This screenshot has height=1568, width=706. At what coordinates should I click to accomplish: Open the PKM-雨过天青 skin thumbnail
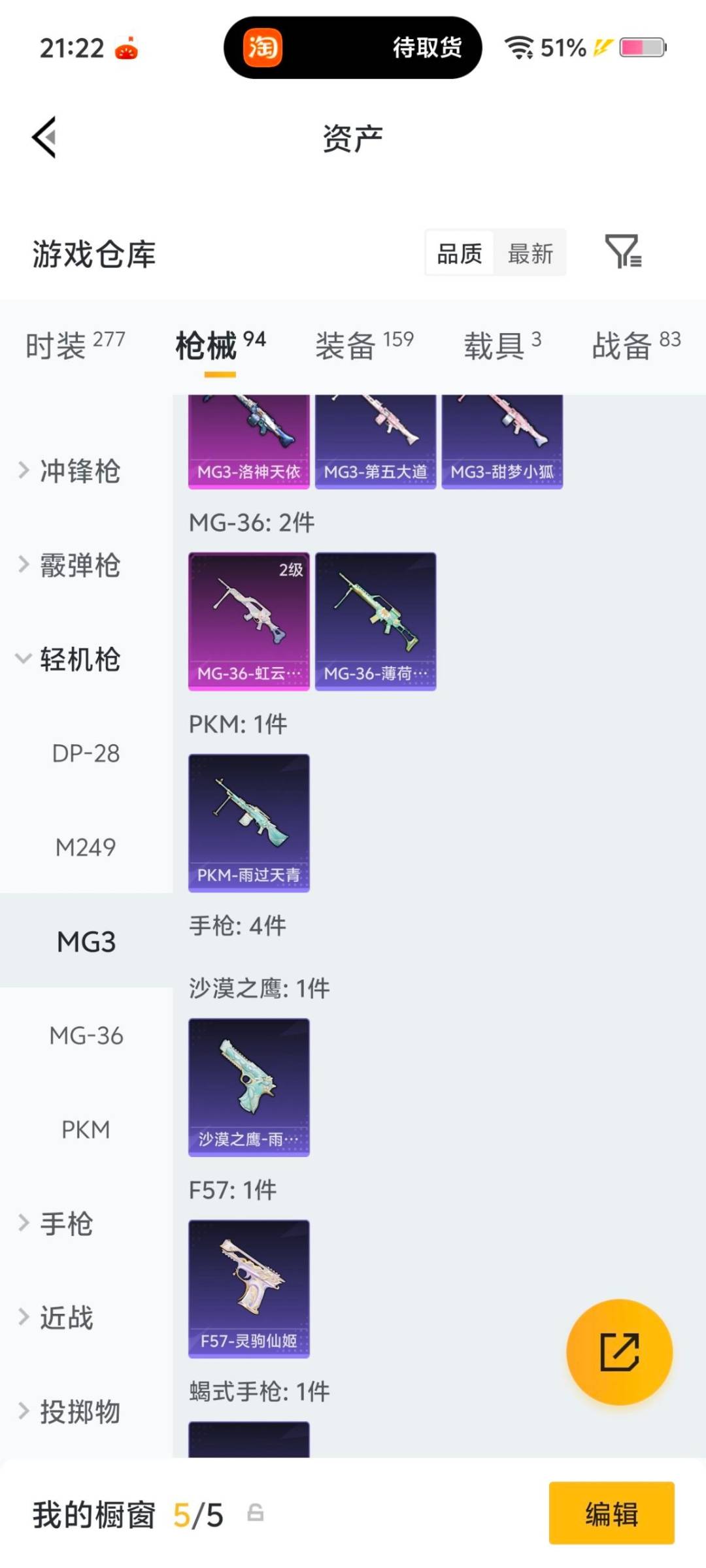[248, 820]
